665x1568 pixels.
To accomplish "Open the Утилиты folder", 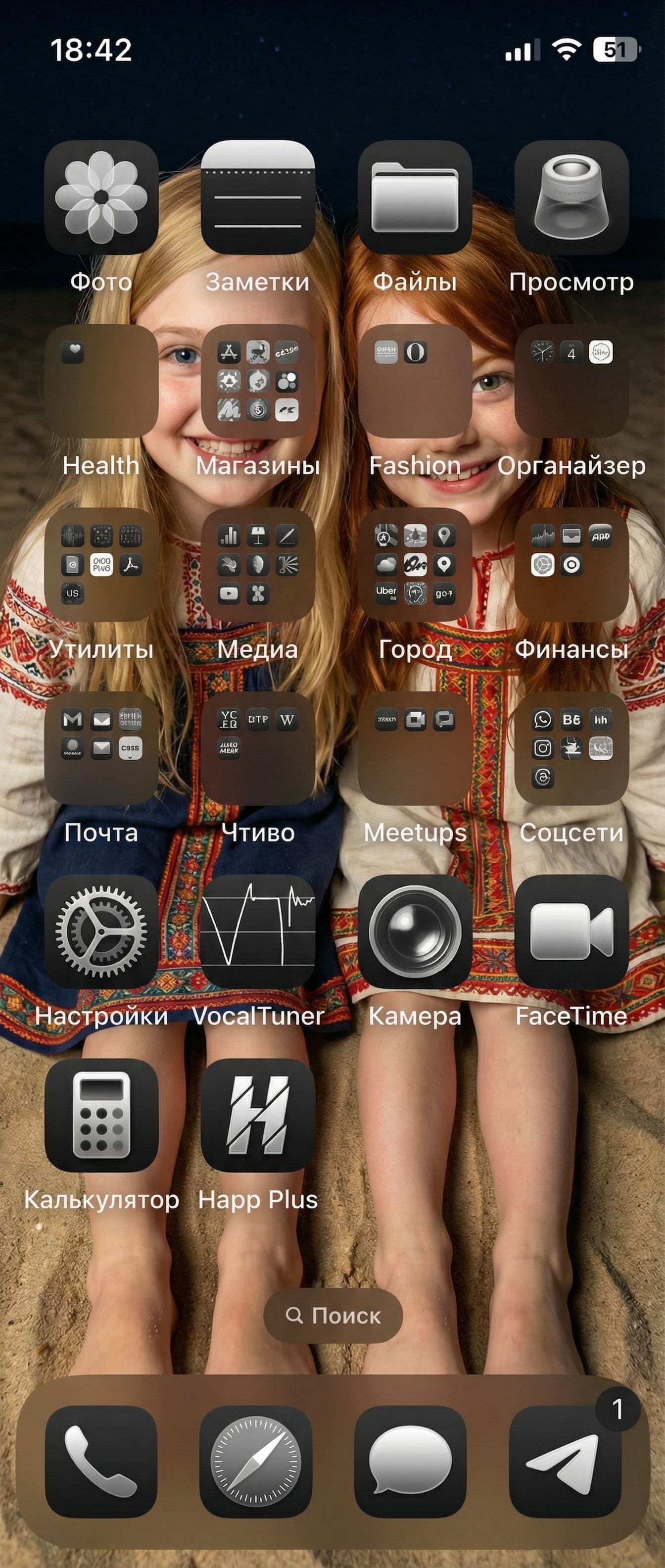I will point(101,564).
